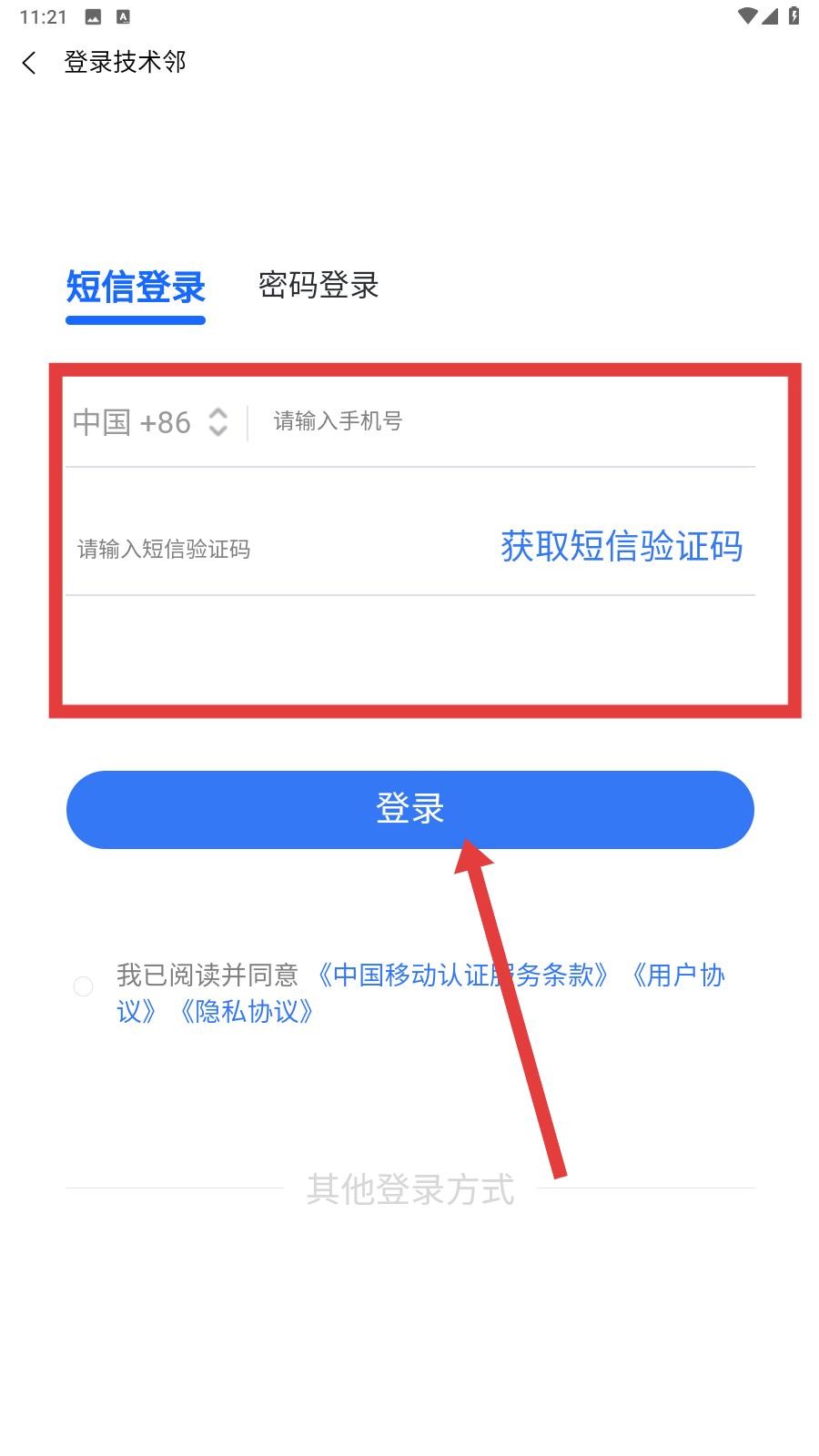Check the 我已阅读并同意 agreement circle
The image size is (819, 1456).
[83, 986]
